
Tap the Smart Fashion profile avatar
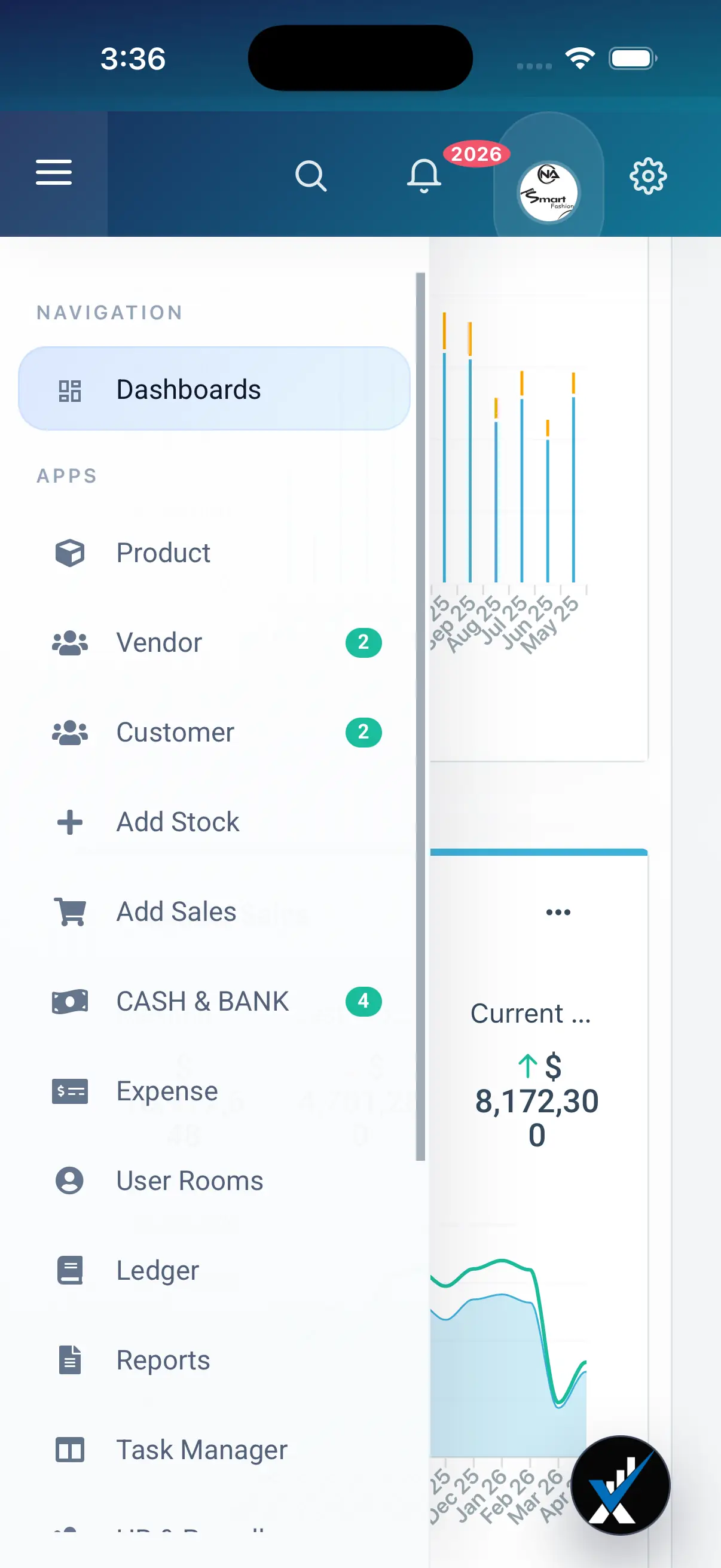pos(548,192)
